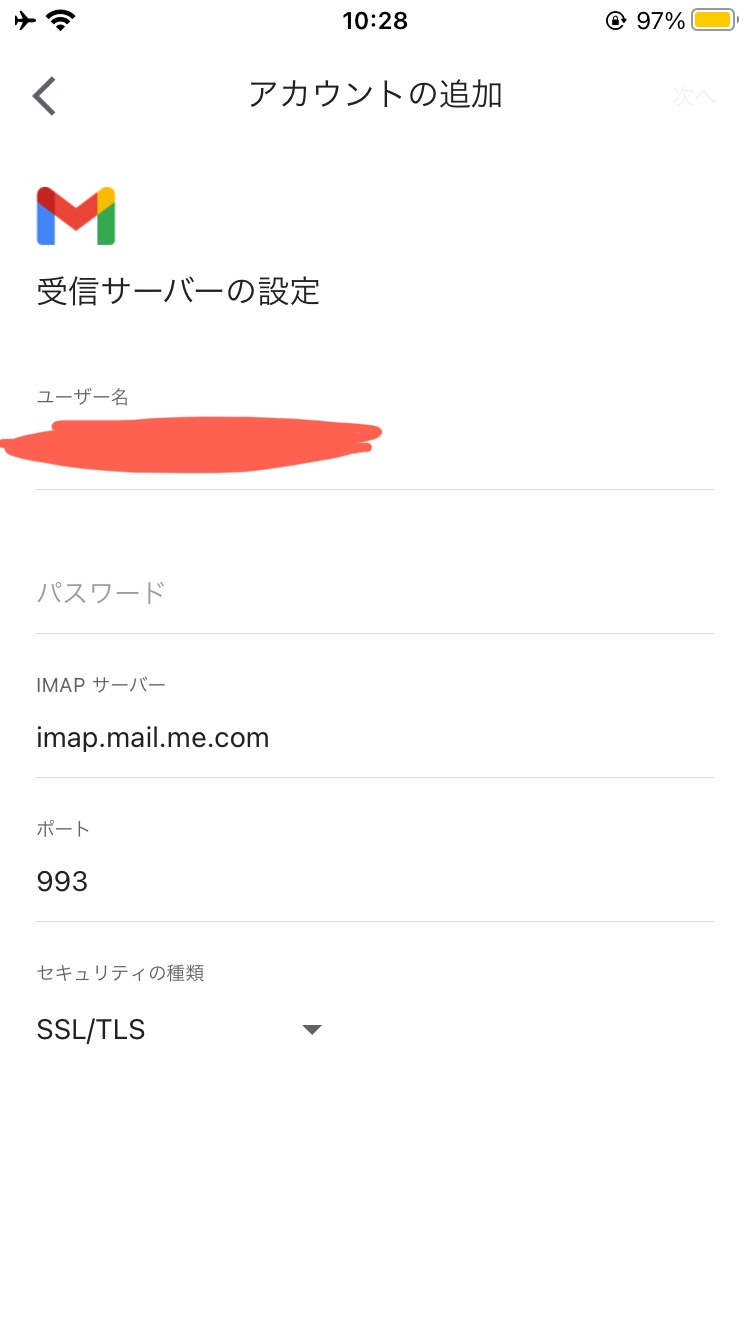
Task: Edit the ユーザー名 field
Action: pyautogui.click(x=374, y=445)
